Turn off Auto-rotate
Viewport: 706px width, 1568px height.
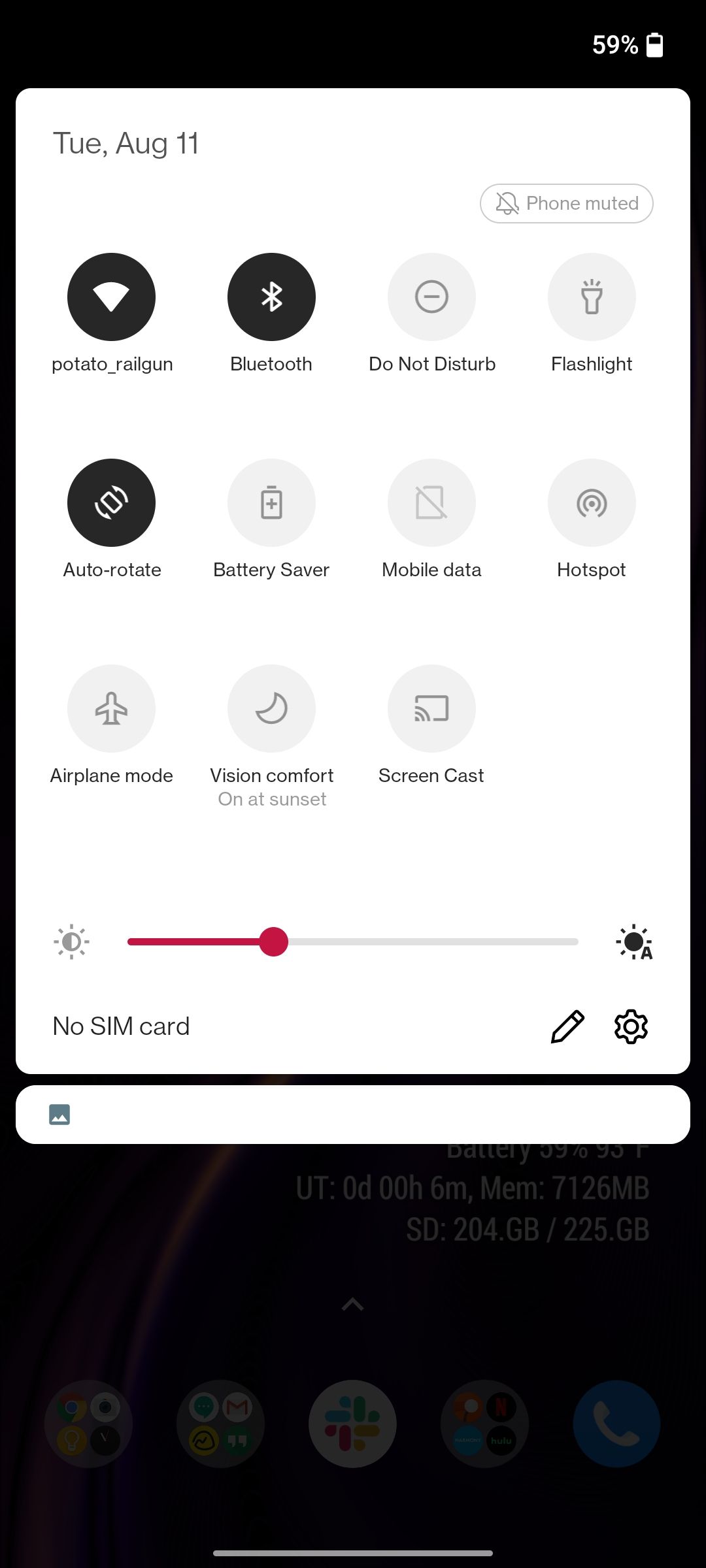point(111,502)
